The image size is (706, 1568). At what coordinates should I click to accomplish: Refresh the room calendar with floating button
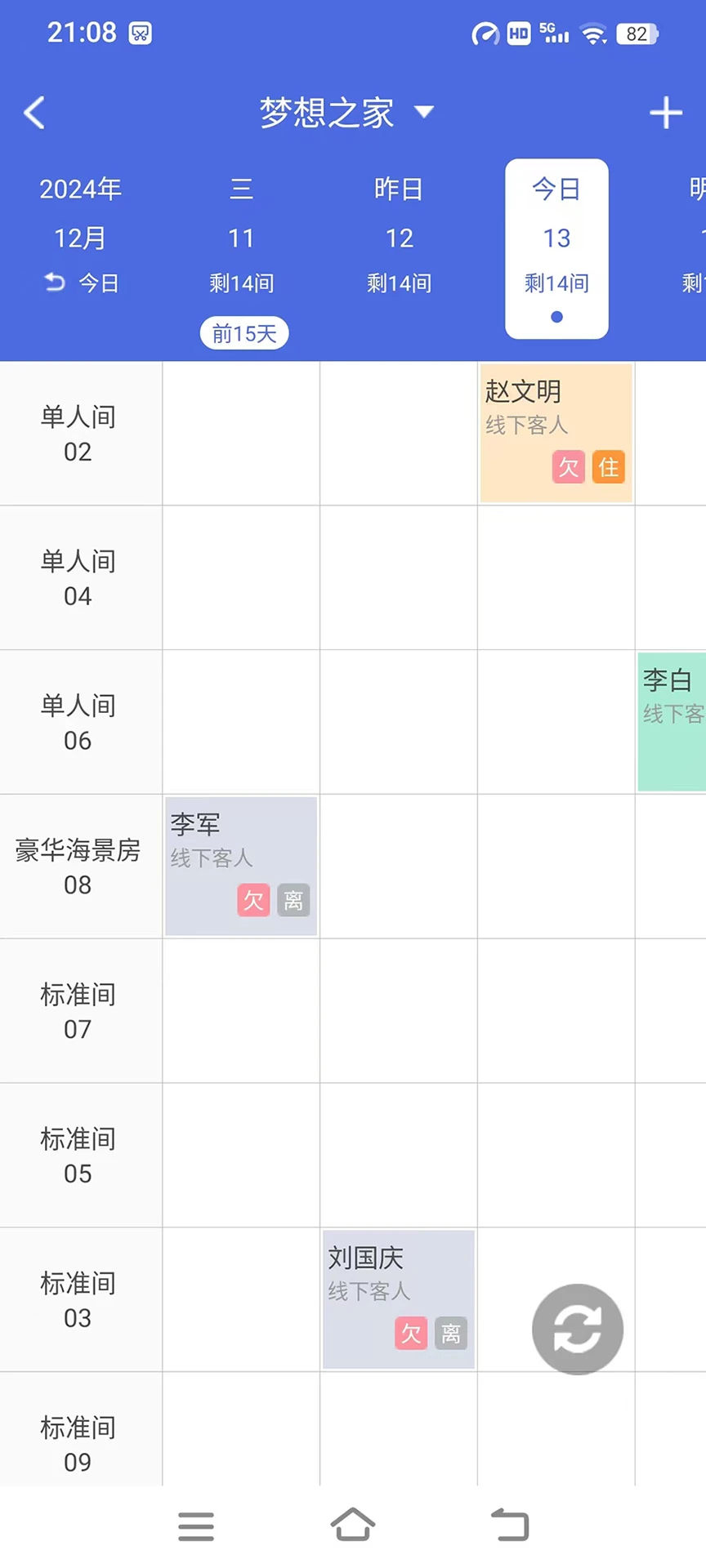tap(577, 1329)
